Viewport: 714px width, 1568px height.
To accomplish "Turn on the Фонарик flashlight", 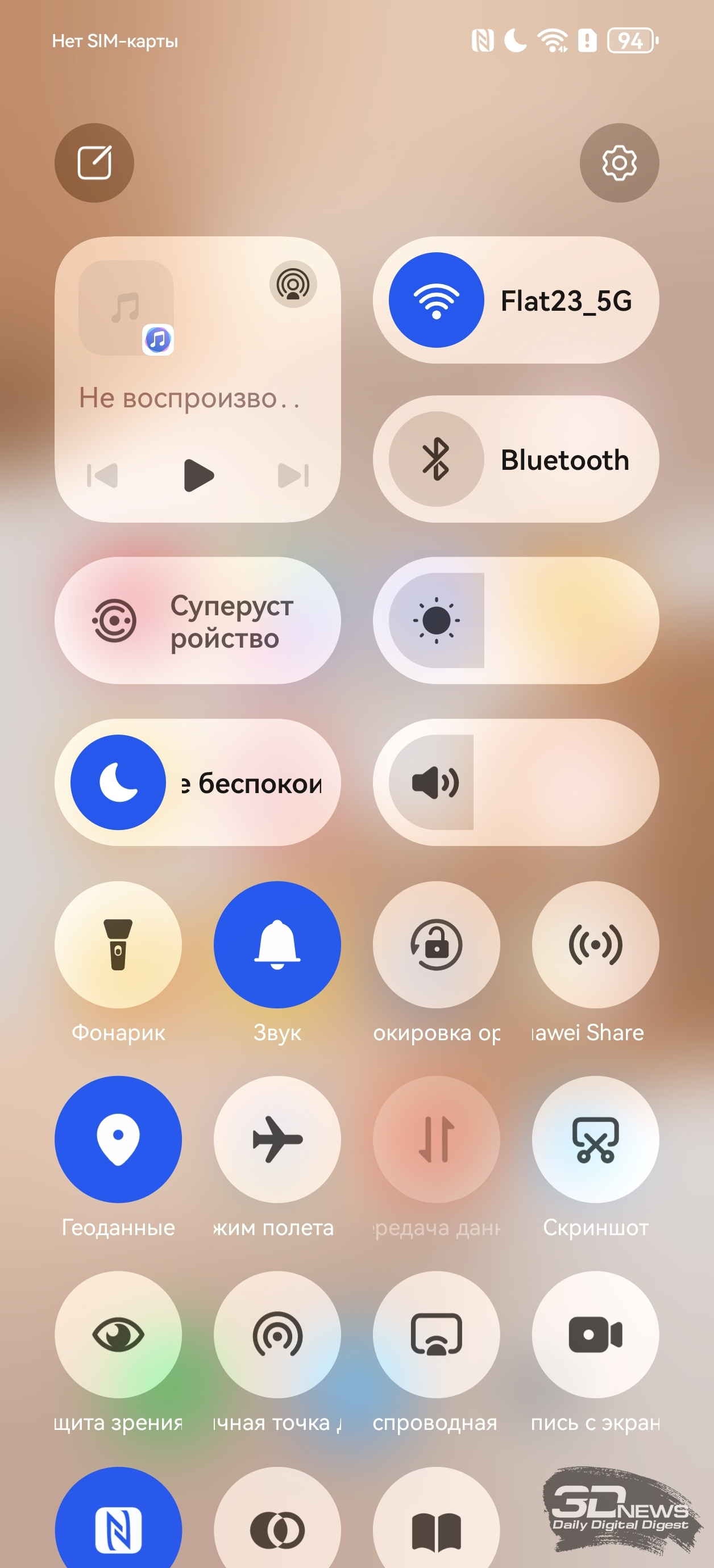I will [x=118, y=945].
